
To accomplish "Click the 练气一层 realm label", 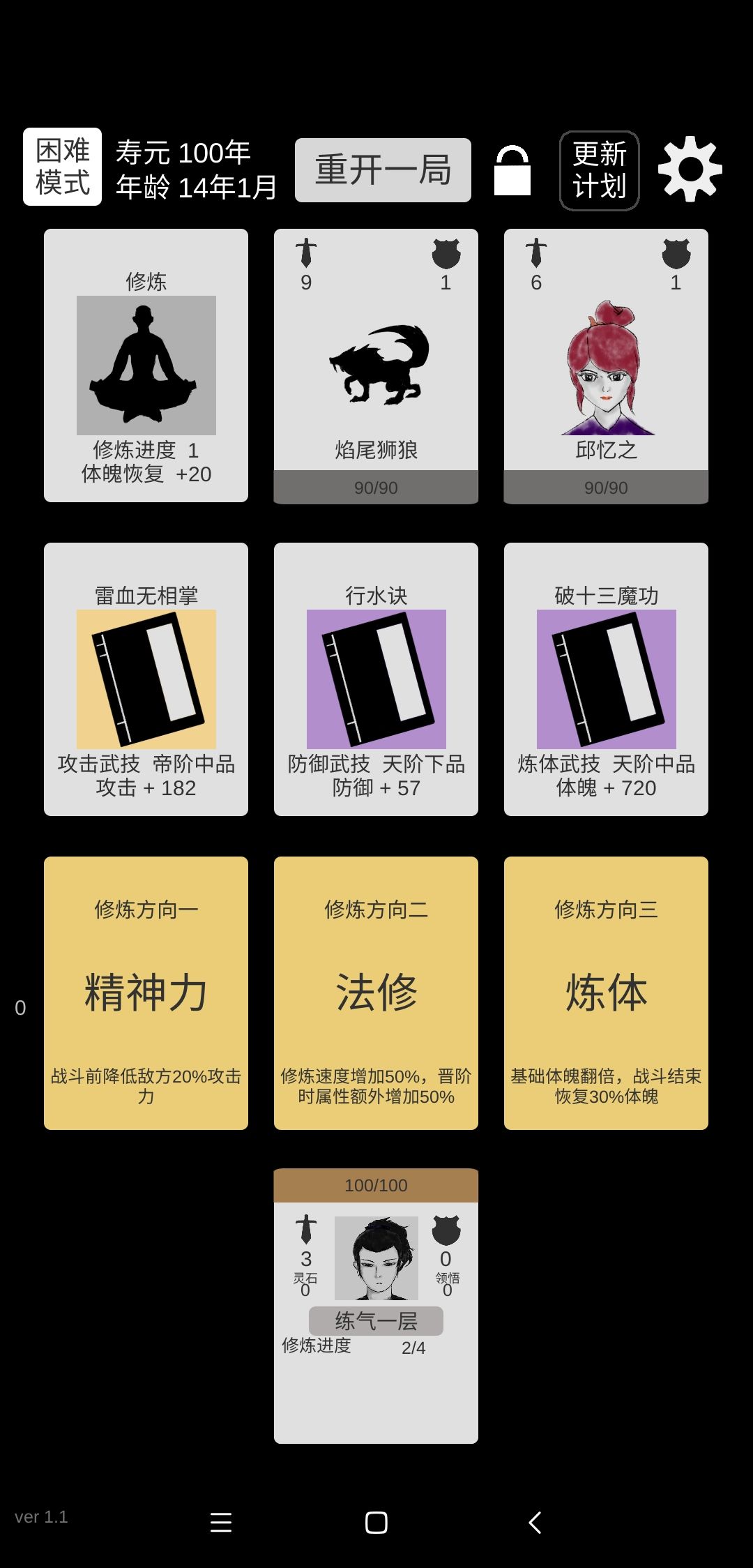I will (x=376, y=1320).
